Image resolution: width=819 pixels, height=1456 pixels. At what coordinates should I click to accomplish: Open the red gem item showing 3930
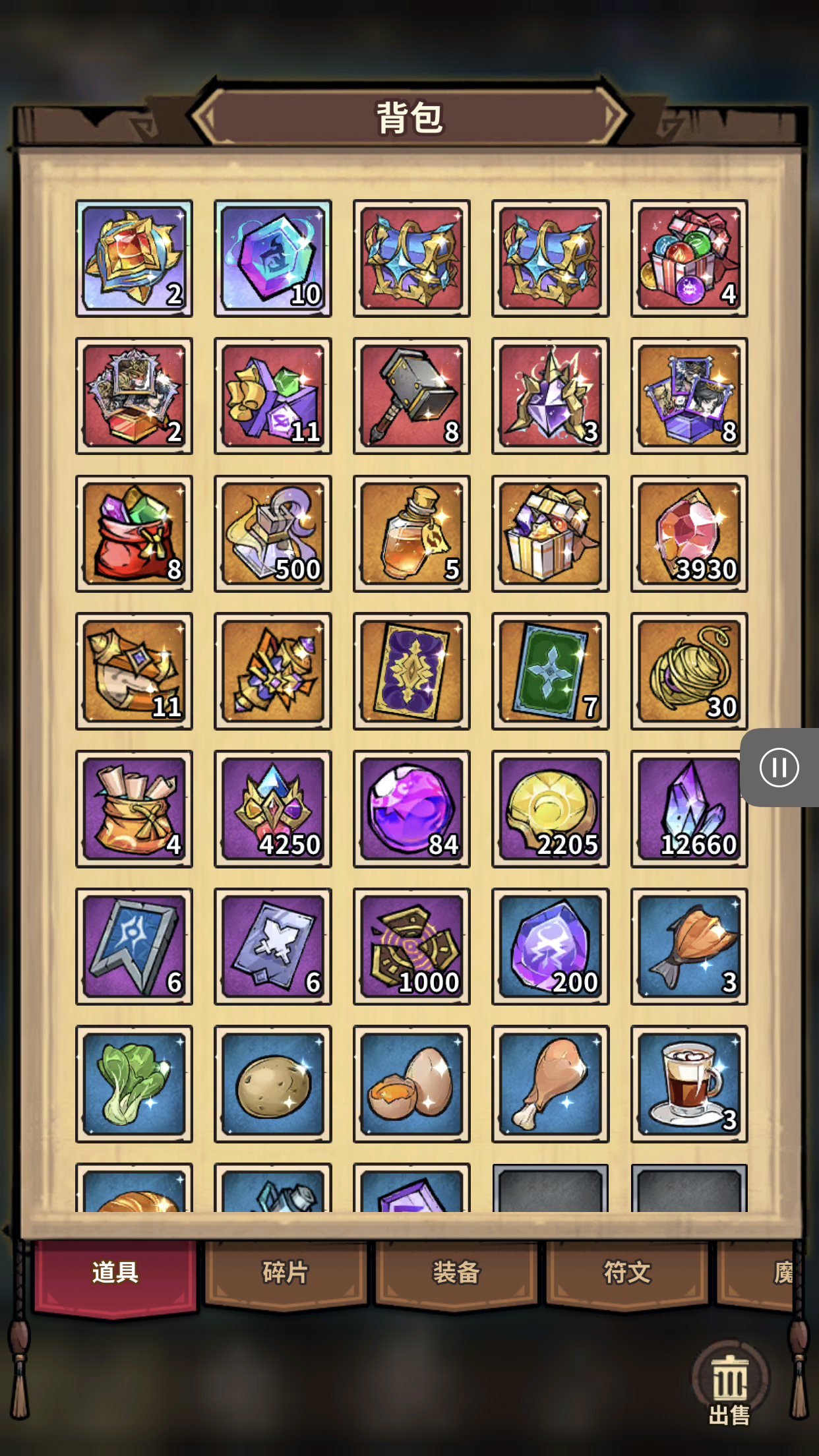point(689,534)
